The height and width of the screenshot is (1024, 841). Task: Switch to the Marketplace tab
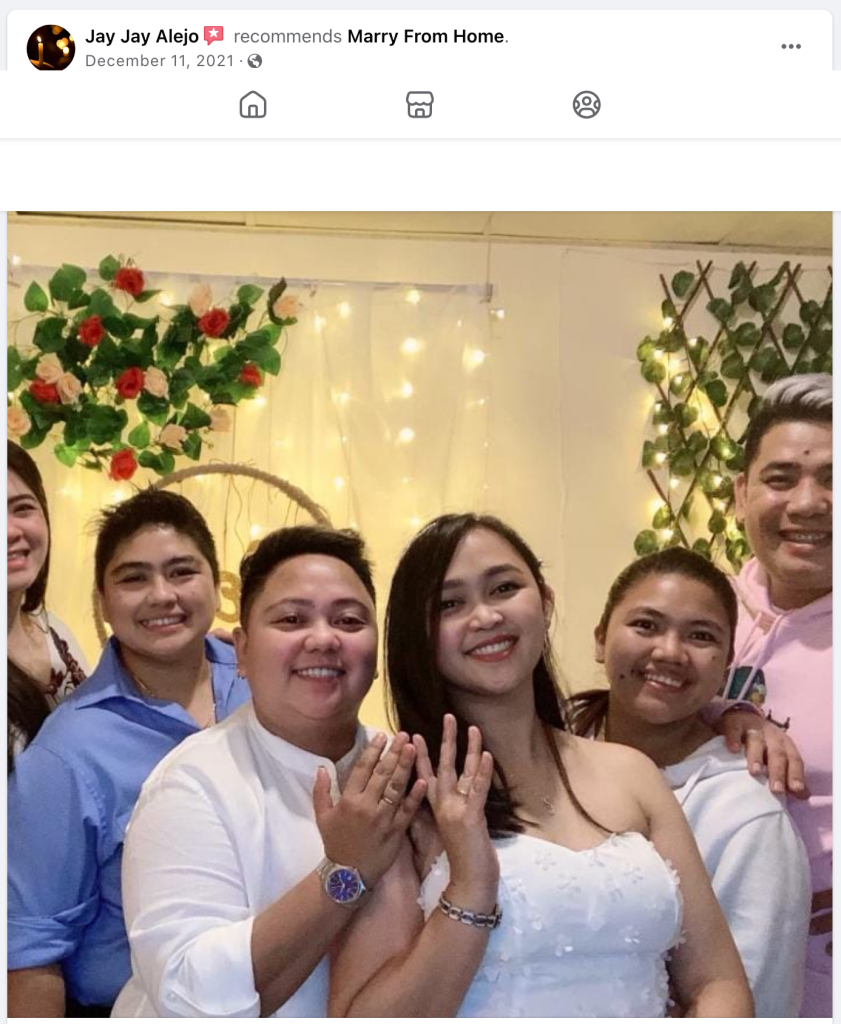(420, 105)
